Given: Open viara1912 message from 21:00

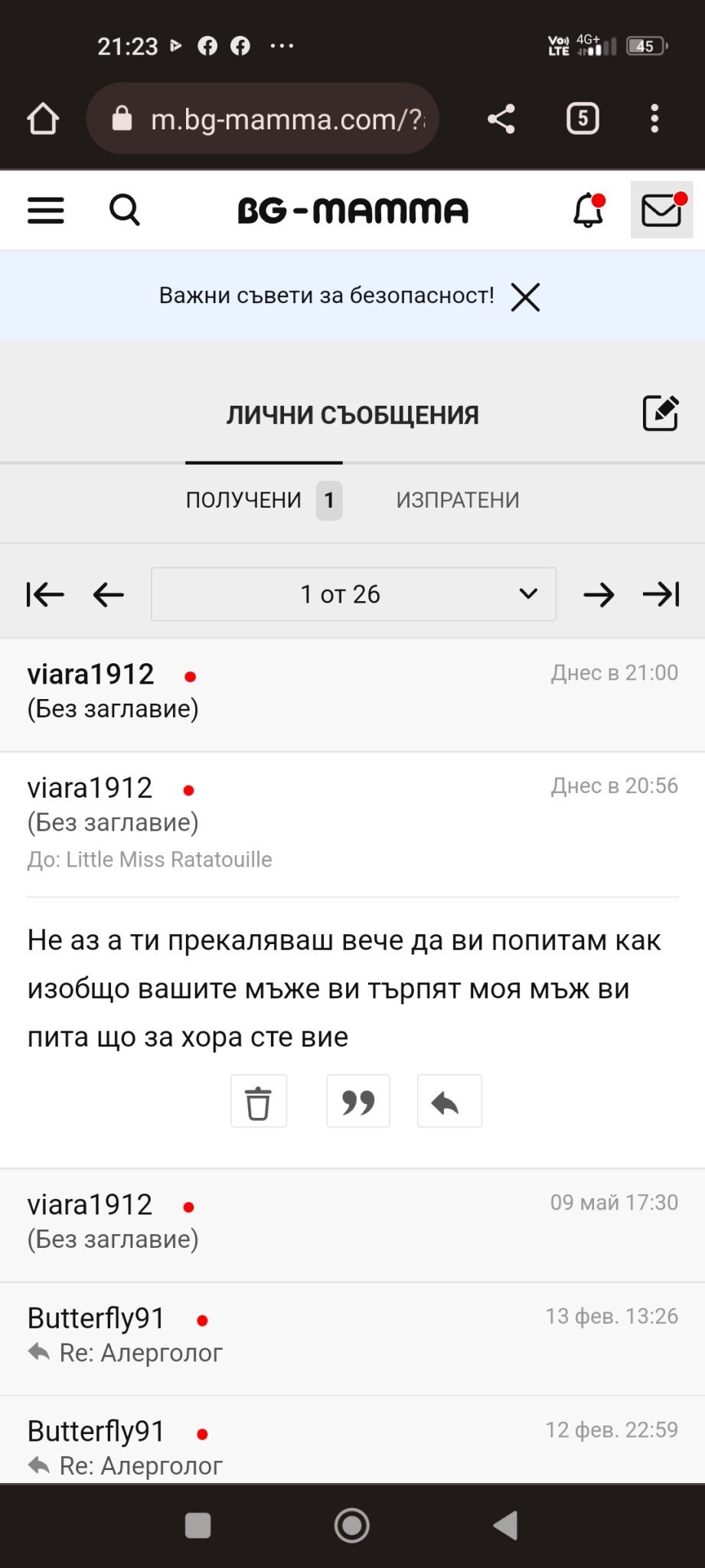Looking at the screenshot, I should (x=352, y=691).
